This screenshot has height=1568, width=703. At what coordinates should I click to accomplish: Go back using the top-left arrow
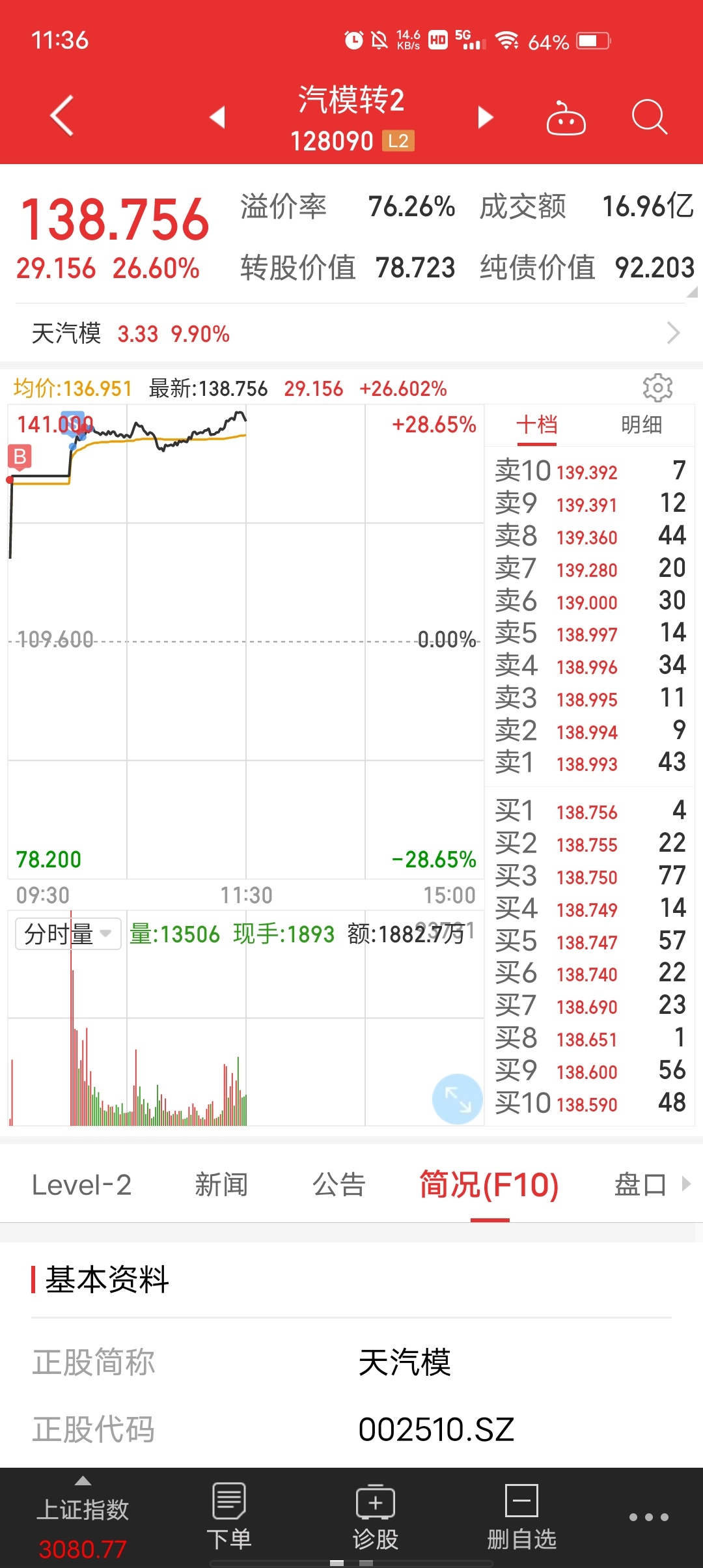click(x=62, y=116)
